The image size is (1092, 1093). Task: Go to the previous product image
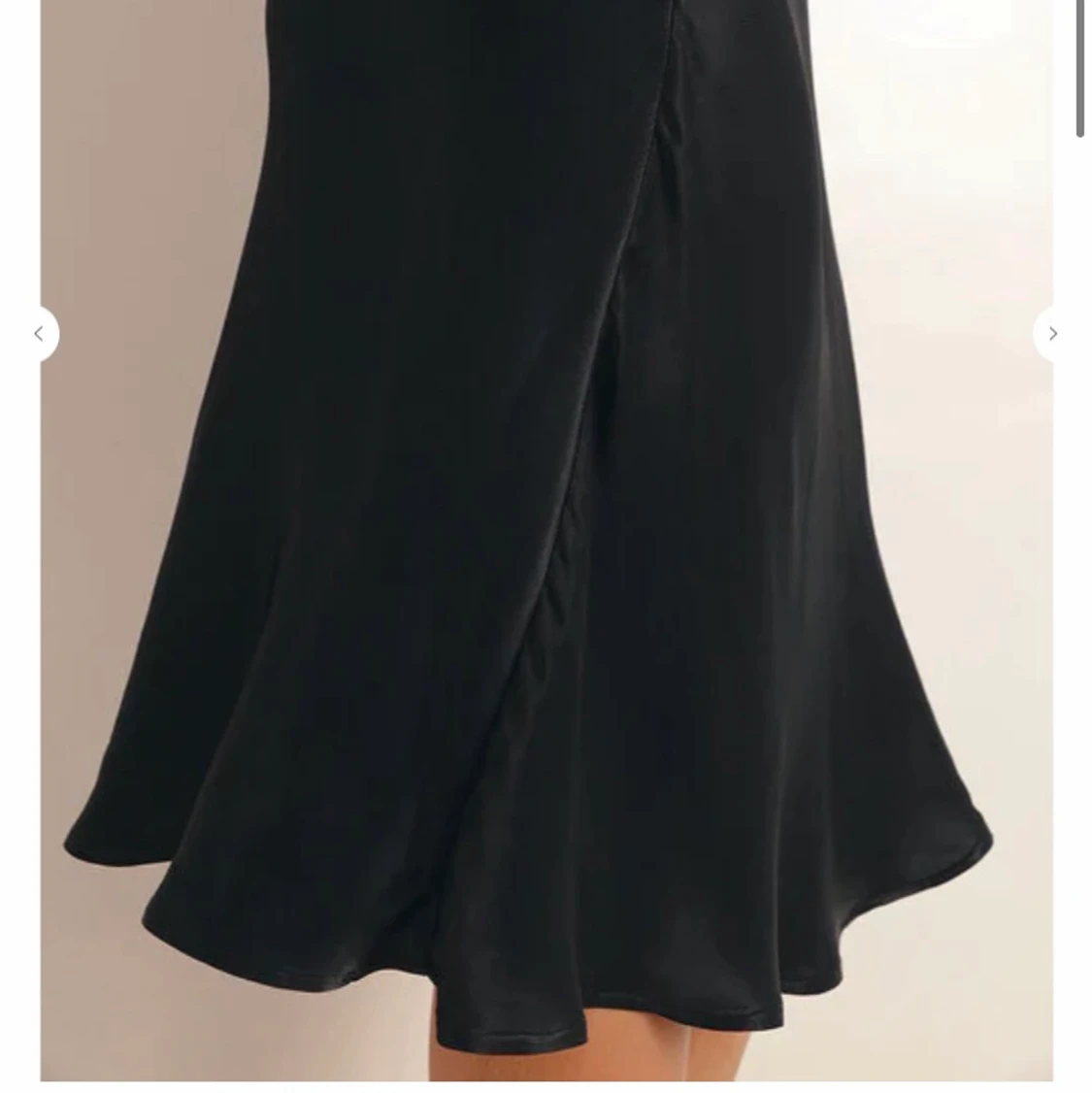[x=39, y=334]
